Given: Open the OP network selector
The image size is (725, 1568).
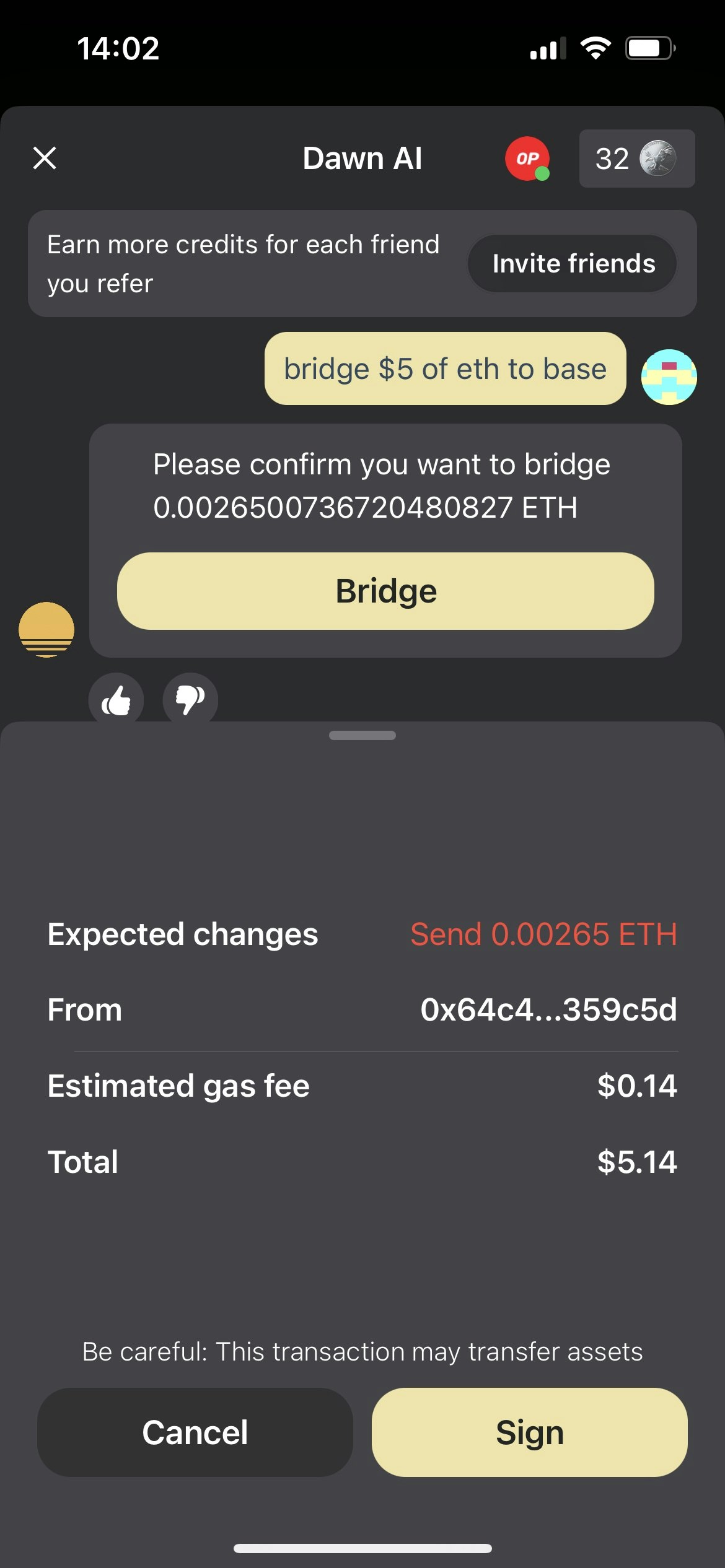Looking at the screenshot, I should 527,159.
